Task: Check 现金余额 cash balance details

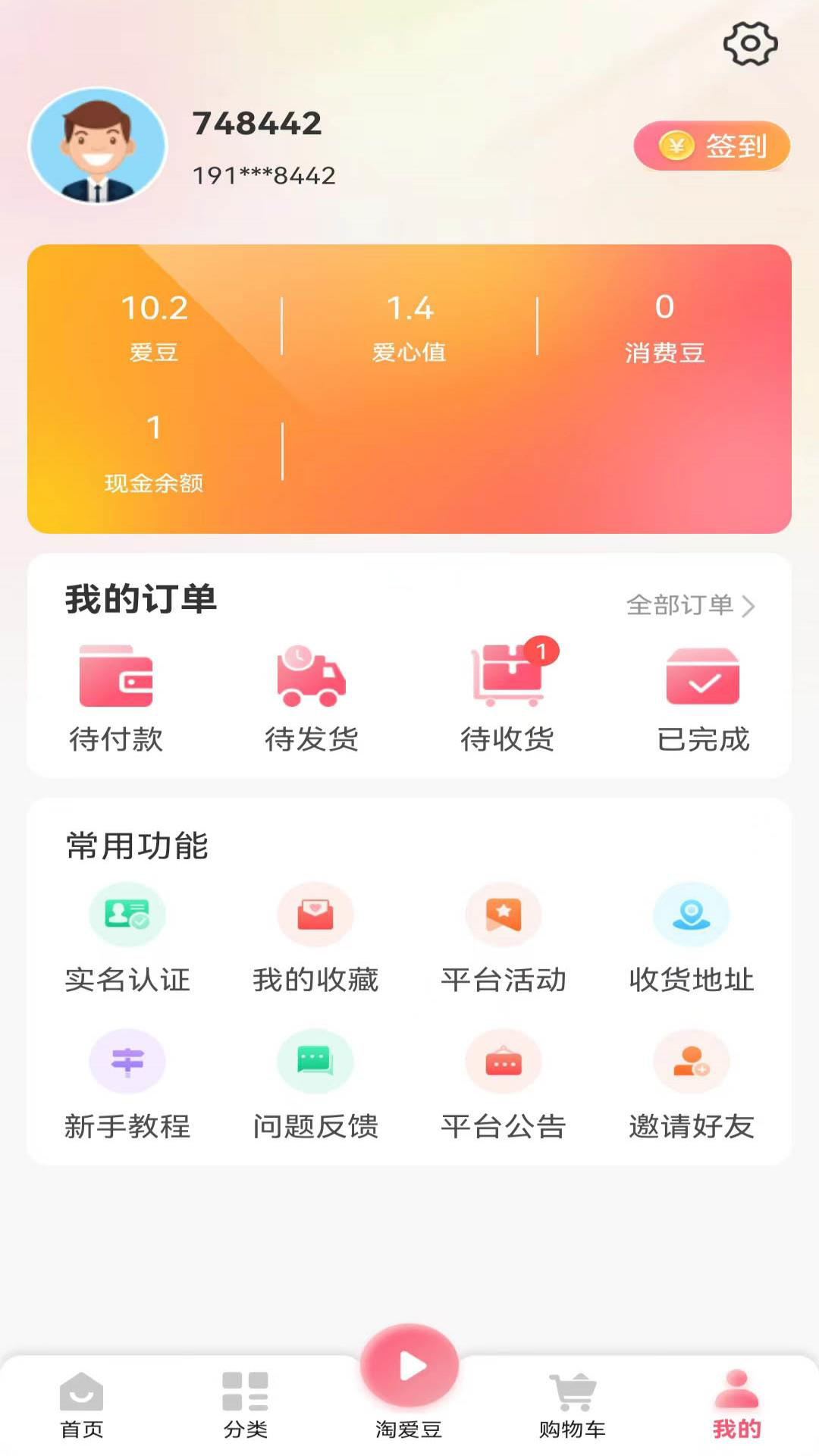Action: coord(154,451)
